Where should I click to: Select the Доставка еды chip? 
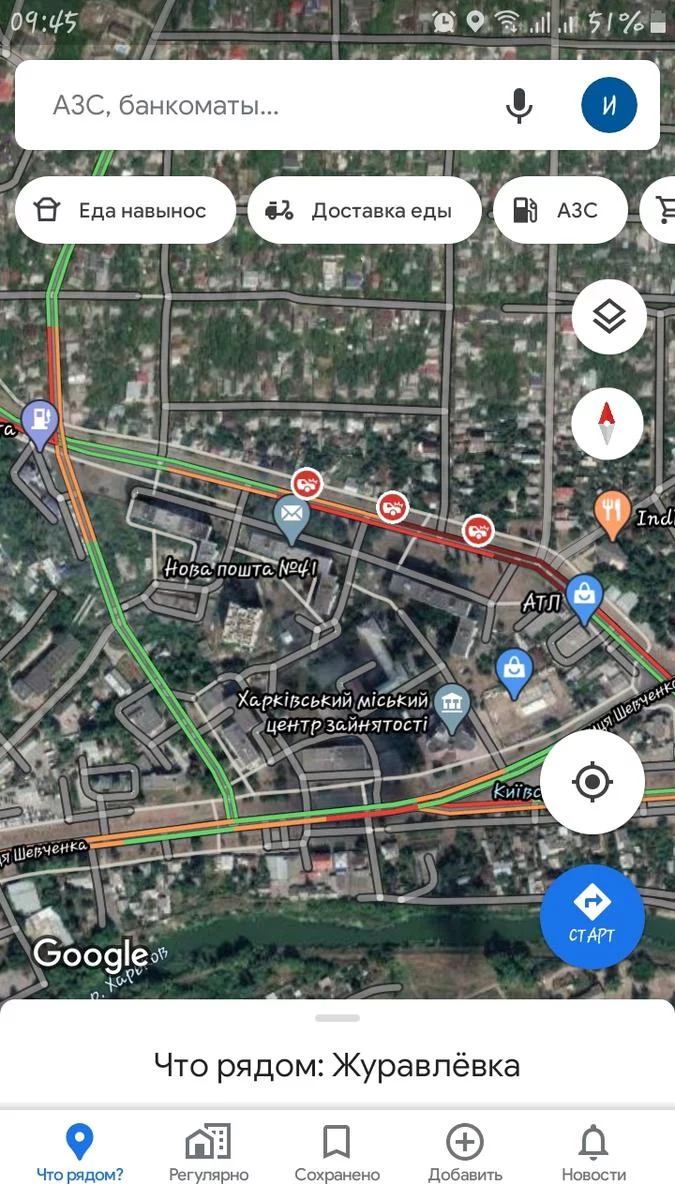[364, 210]
